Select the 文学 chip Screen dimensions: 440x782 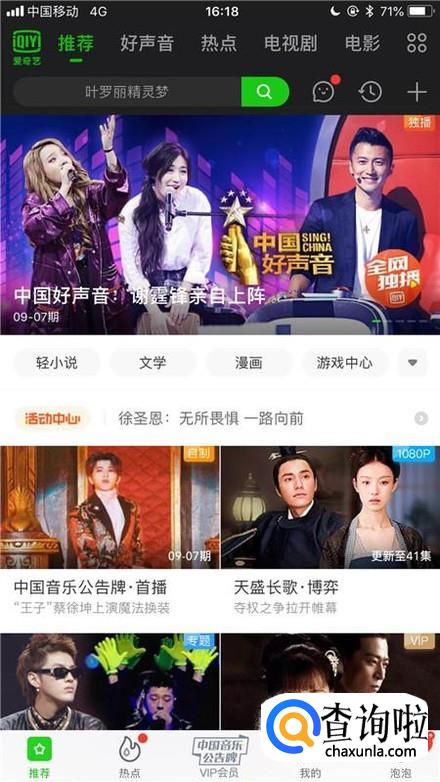(x=153, y=363)
